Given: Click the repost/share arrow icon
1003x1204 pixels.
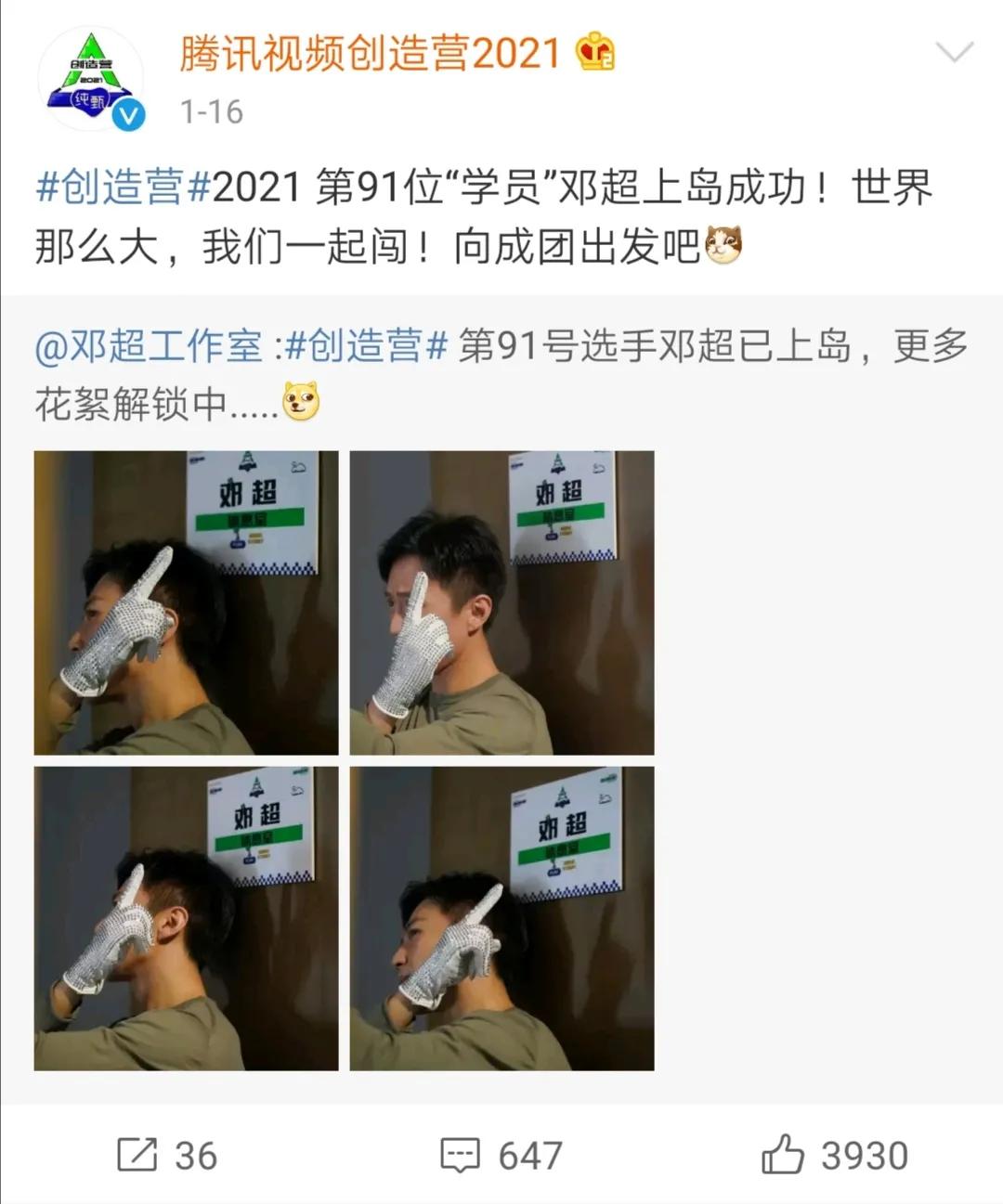Looking at the screenshot, I should (x=137, y=1154).
